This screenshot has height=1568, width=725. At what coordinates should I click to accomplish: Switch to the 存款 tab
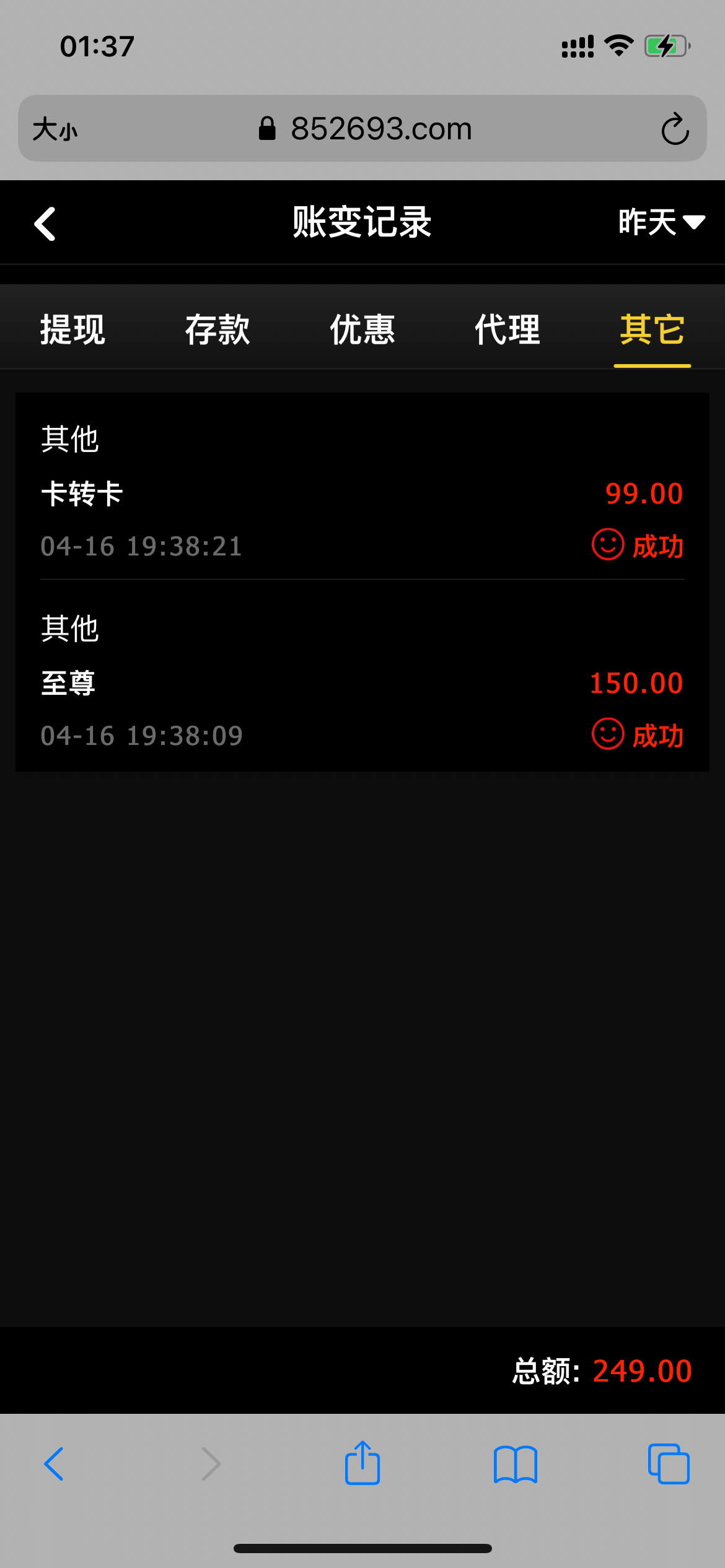(x=217, y=329)
